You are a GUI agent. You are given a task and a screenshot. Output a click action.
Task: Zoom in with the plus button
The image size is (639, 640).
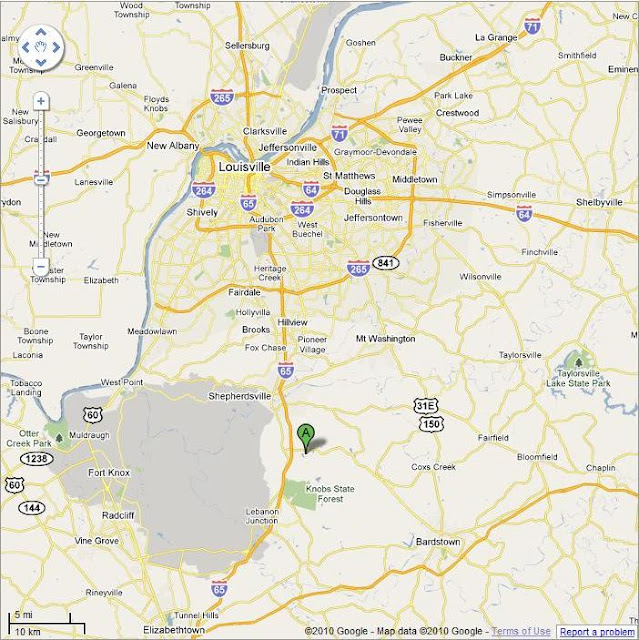pyautogui.click(x=41, y=101)
